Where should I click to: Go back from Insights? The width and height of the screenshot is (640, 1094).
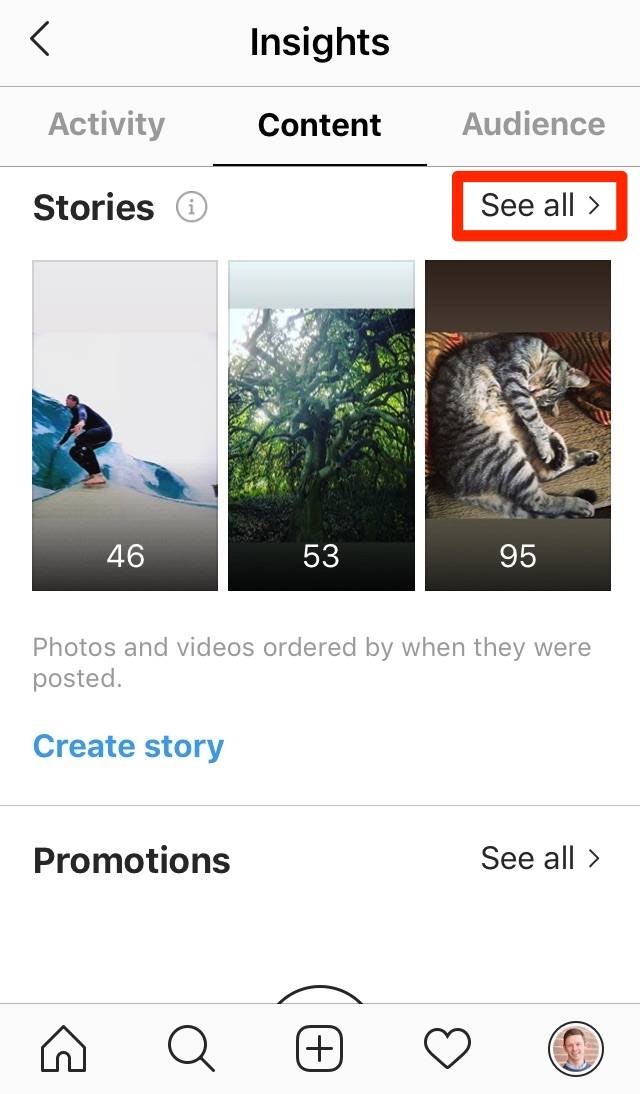[40, 41]
